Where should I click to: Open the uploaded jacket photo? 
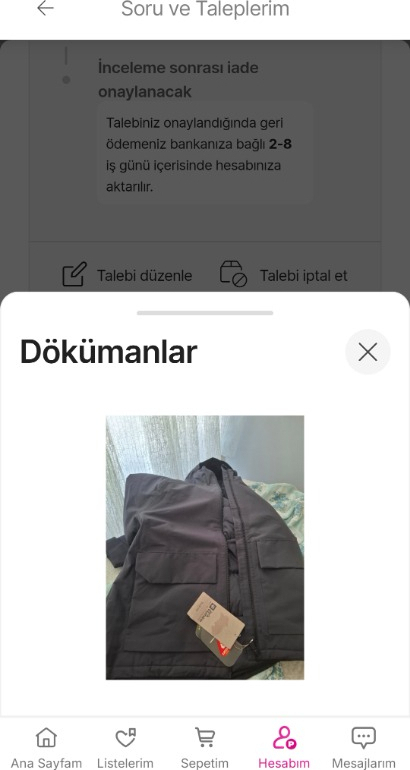pos(205,548)
